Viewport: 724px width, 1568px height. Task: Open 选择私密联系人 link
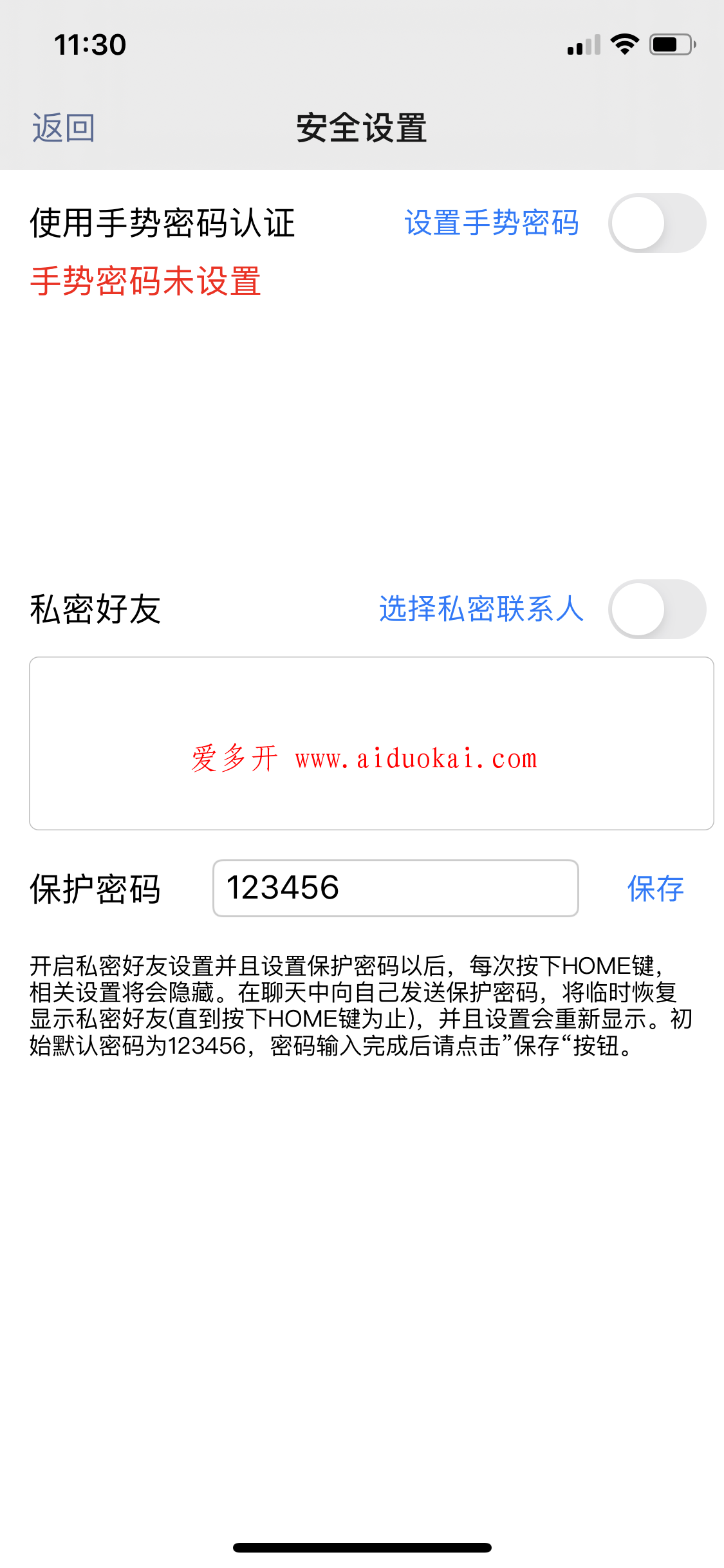tap(481, 609)
